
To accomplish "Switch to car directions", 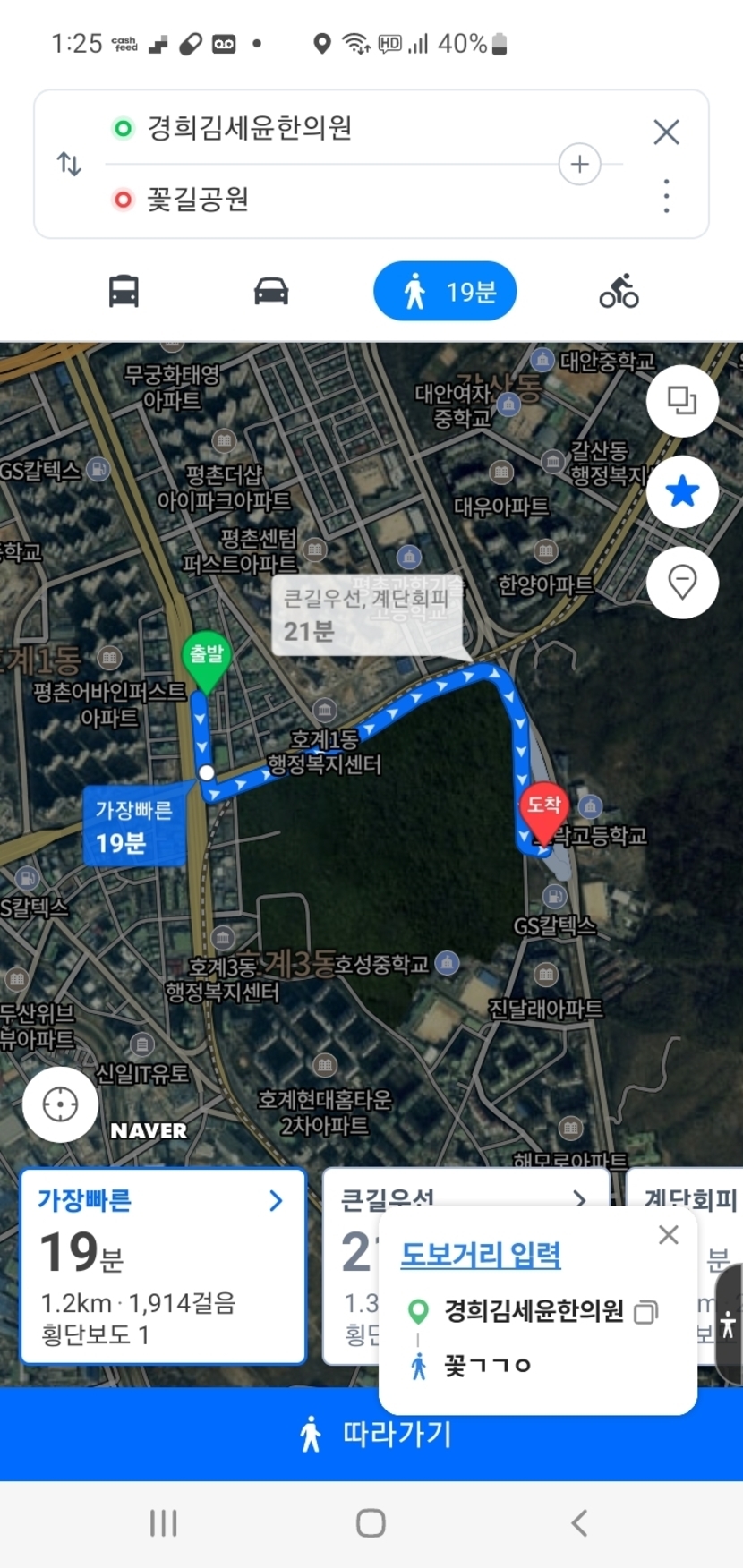I will pos(270,291).
